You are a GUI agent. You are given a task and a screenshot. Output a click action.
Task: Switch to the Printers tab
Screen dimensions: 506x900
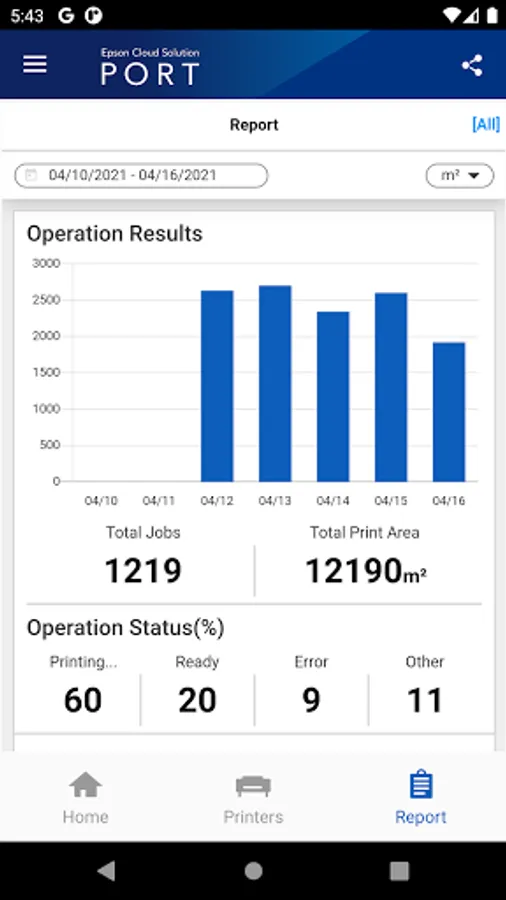tap(253, 798)
